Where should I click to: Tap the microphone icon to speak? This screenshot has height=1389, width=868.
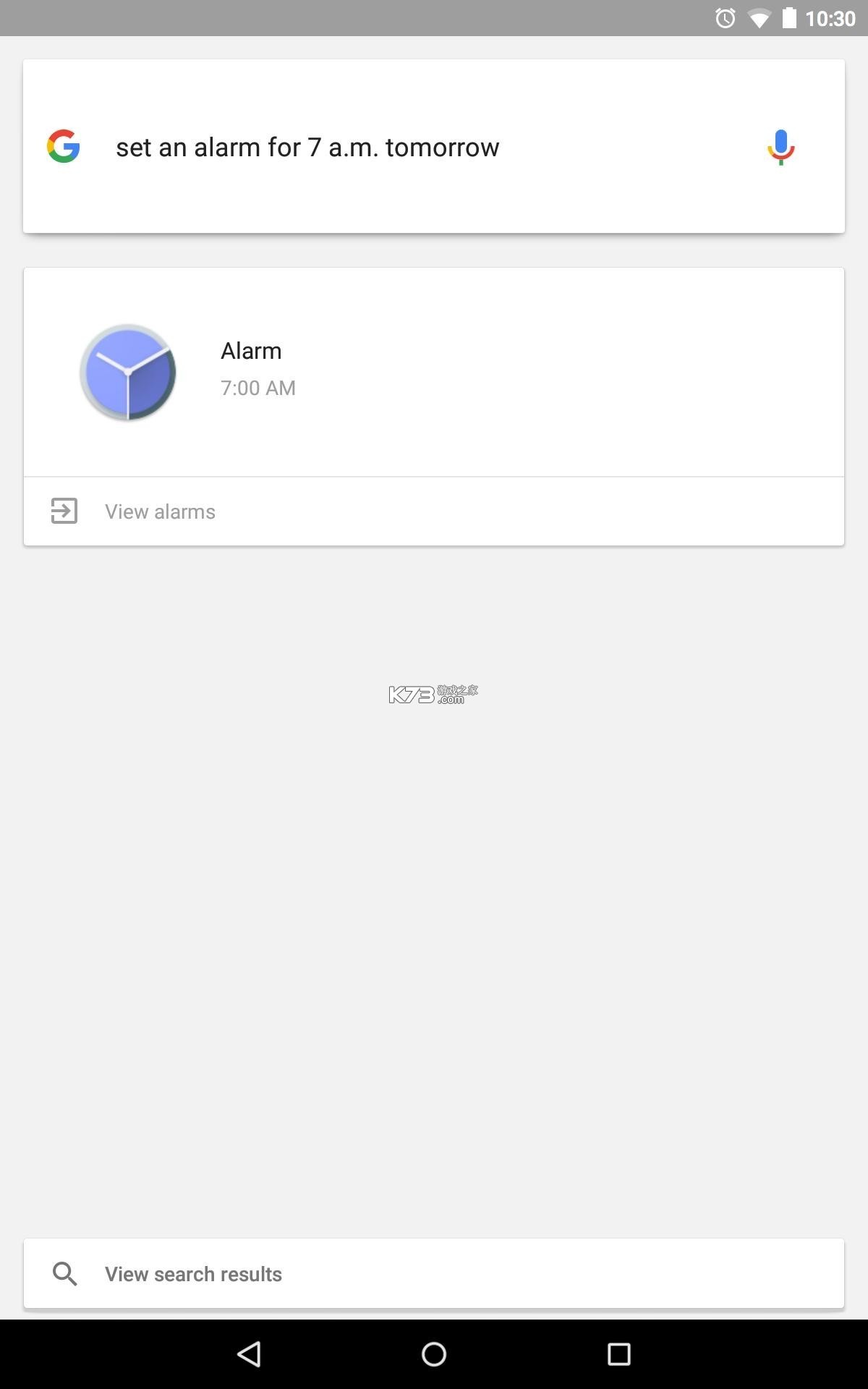click(780, 146)
